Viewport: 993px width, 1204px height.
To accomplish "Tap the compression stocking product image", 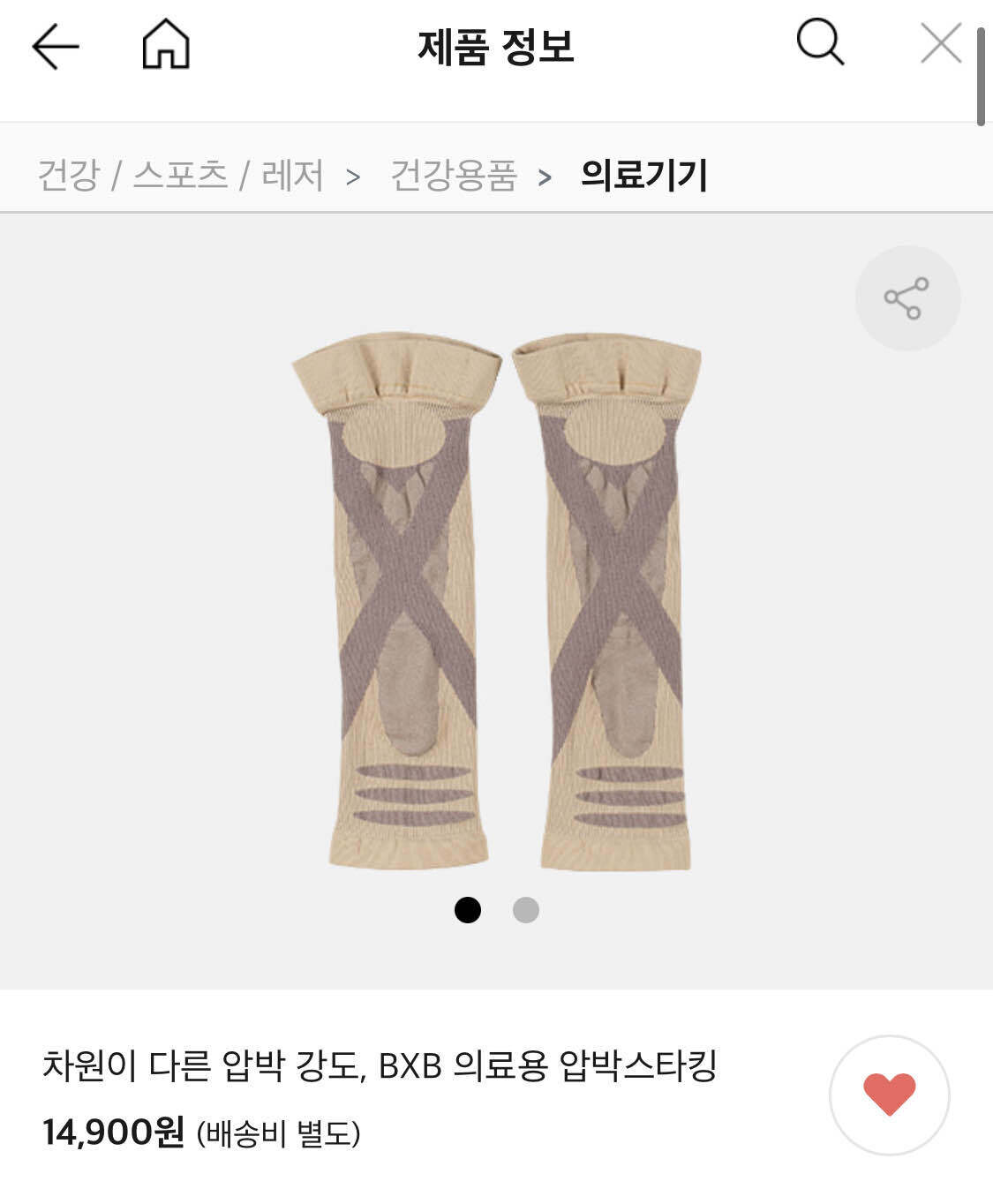I will point(494,600).
